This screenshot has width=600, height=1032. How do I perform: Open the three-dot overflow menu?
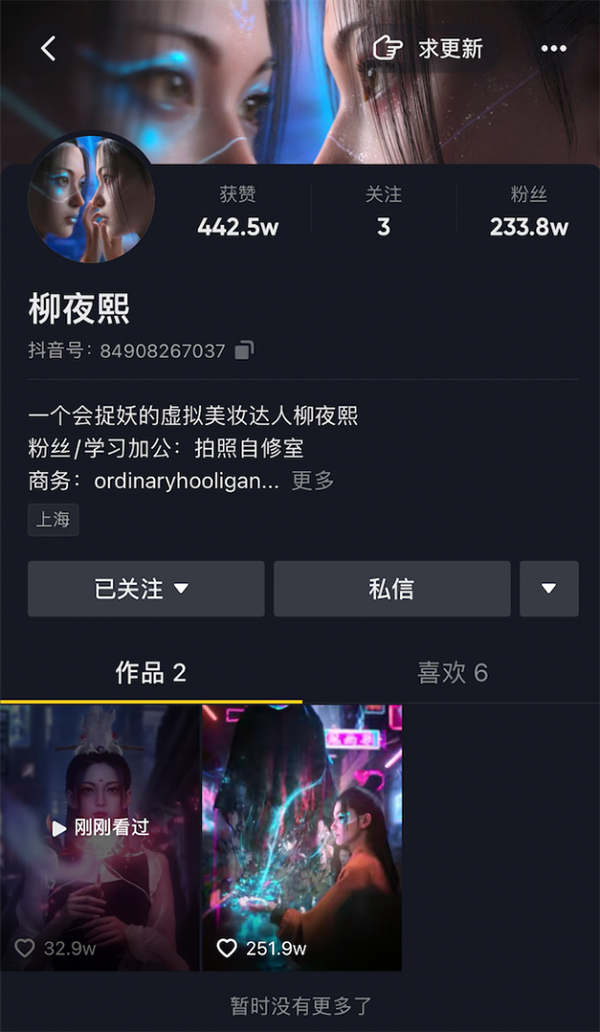click(553, 48)
